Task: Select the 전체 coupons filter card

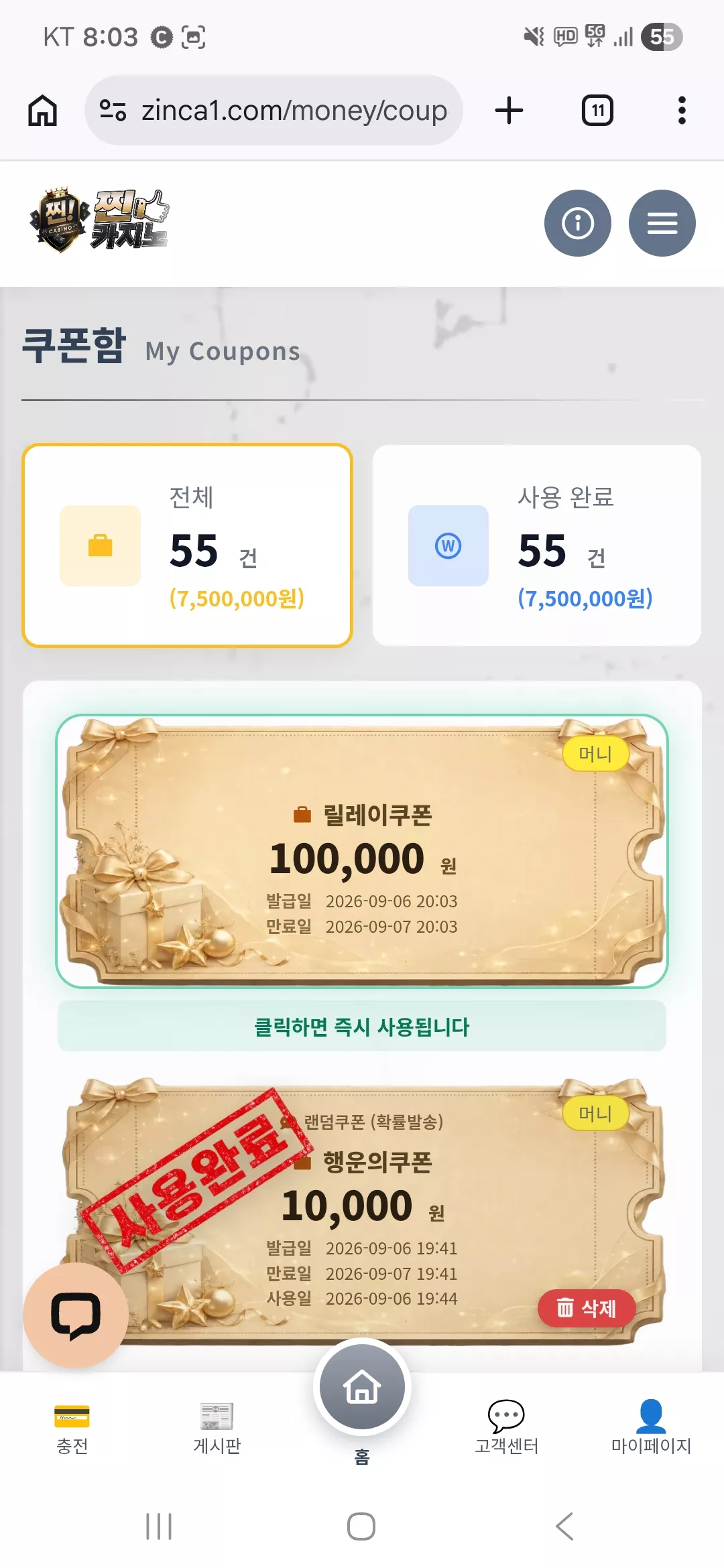Action: point(188,545)
